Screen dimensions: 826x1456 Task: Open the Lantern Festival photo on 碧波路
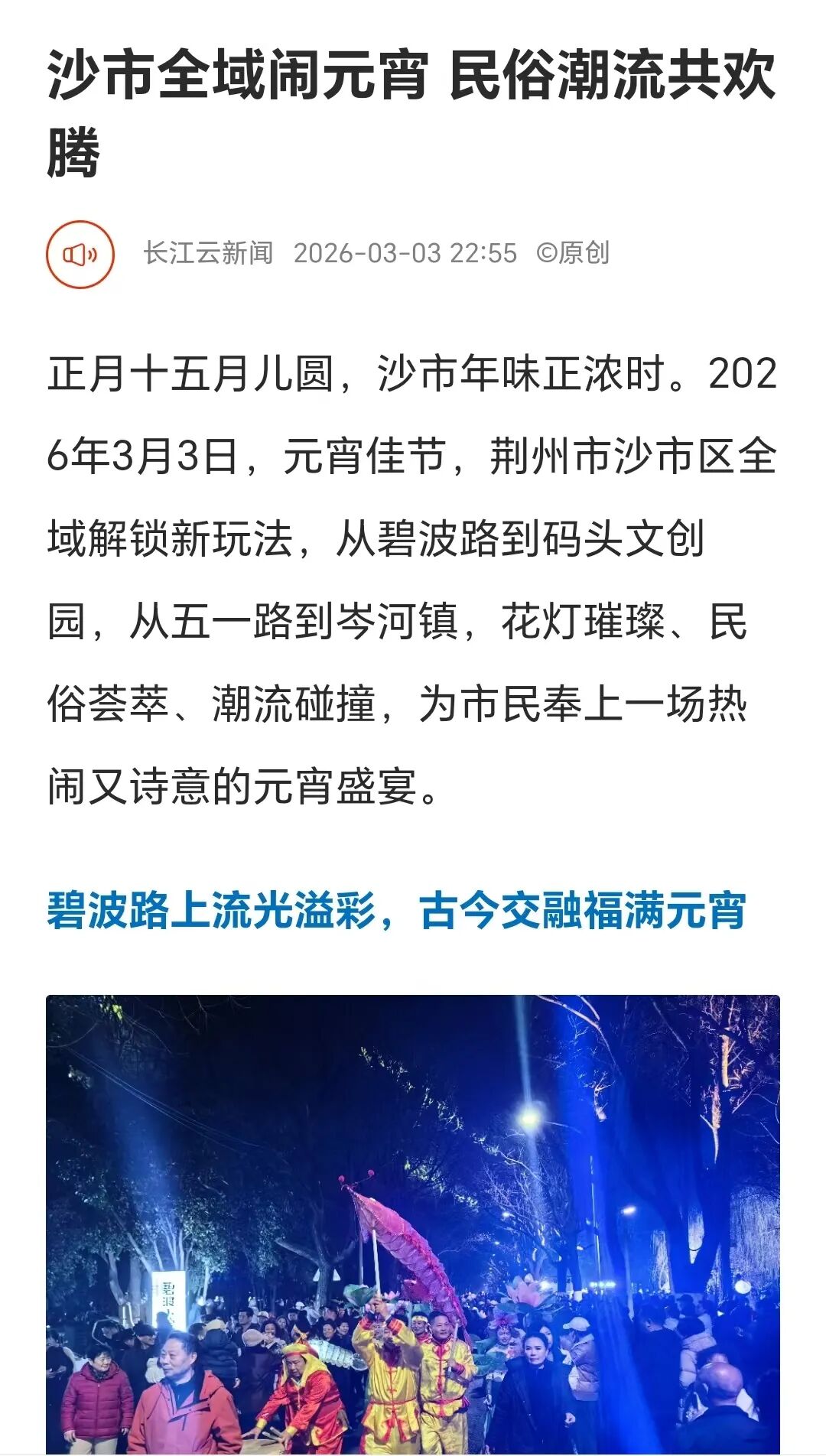[x=413, y=1224]
